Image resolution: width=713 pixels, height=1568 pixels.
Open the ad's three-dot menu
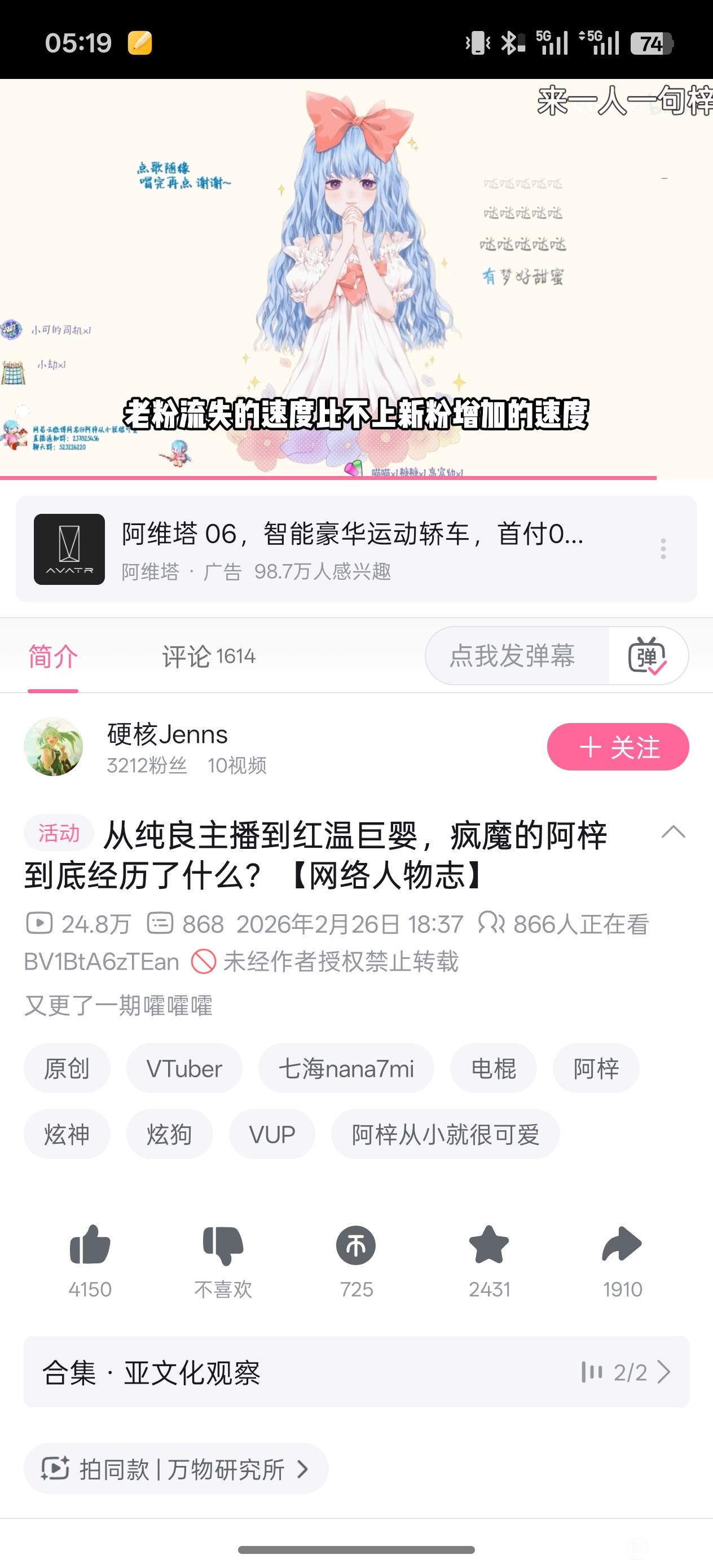tap(663, 549)
